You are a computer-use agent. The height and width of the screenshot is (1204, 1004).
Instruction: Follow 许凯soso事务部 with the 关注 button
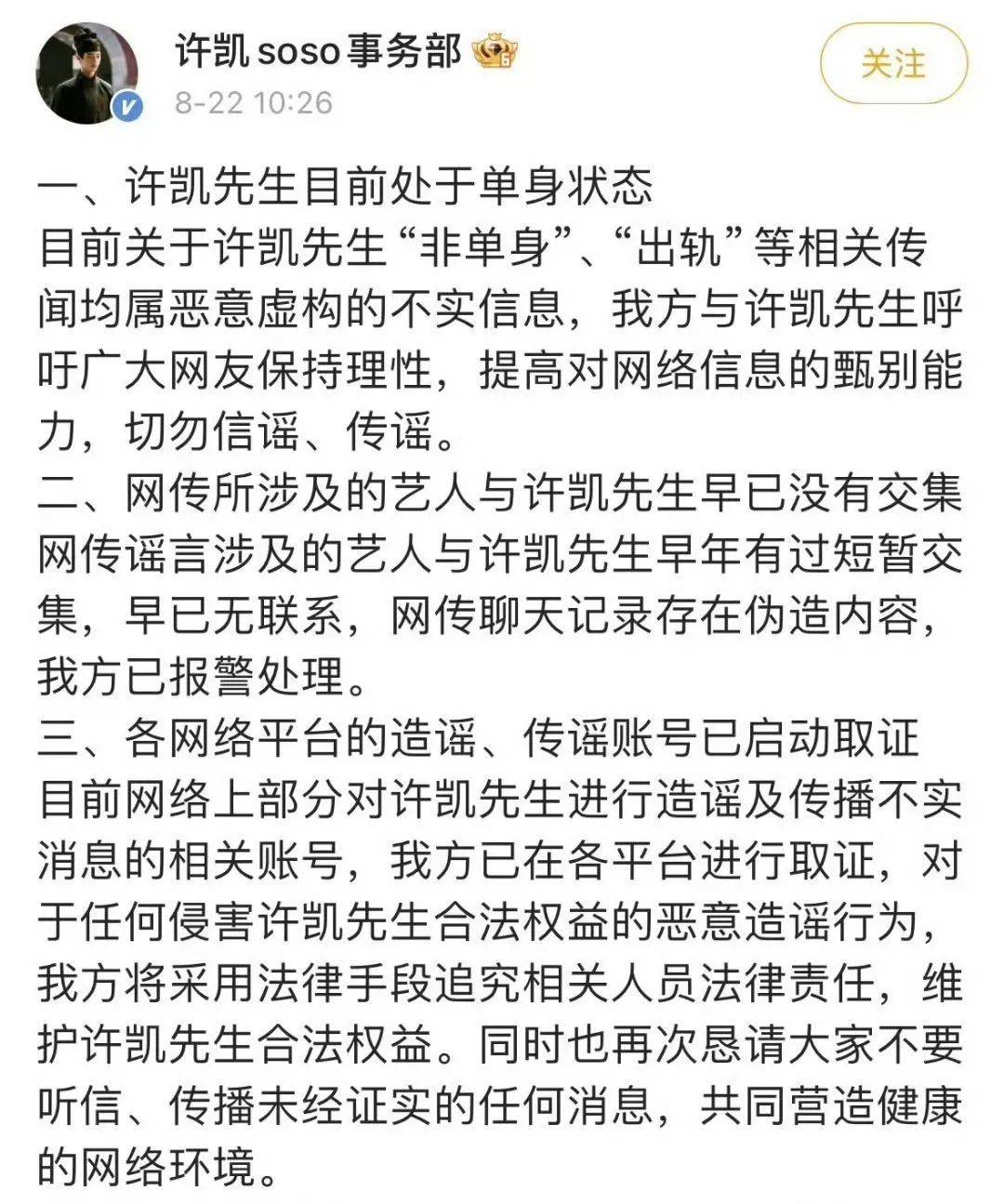pyautogui.click(x=892, y=64)
